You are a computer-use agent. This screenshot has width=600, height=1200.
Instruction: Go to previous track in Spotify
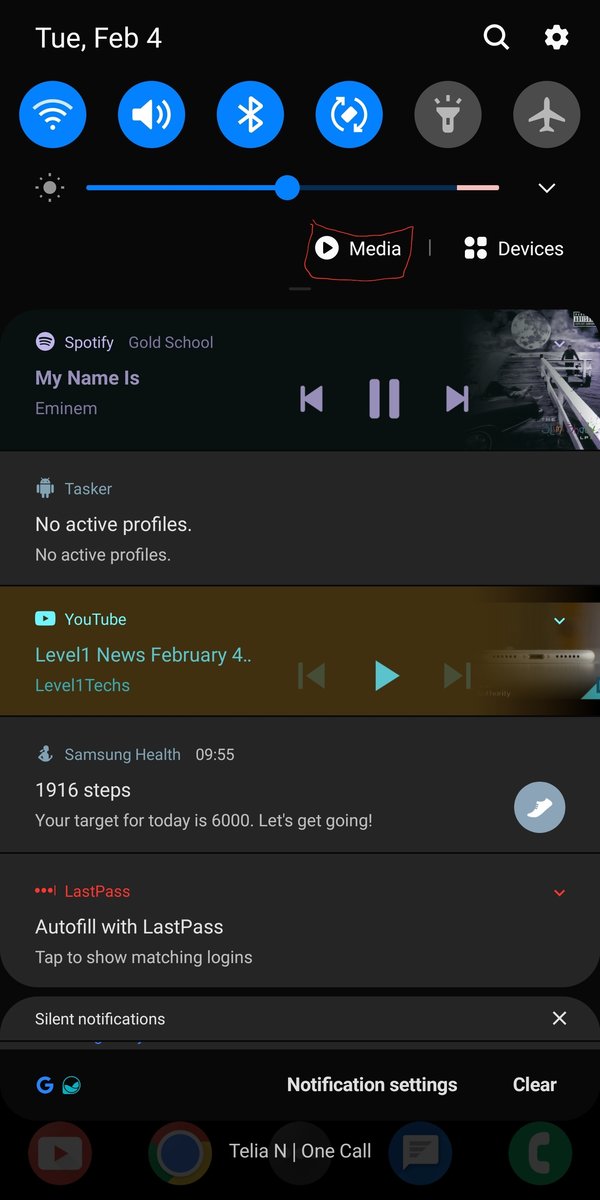(311, 398)
